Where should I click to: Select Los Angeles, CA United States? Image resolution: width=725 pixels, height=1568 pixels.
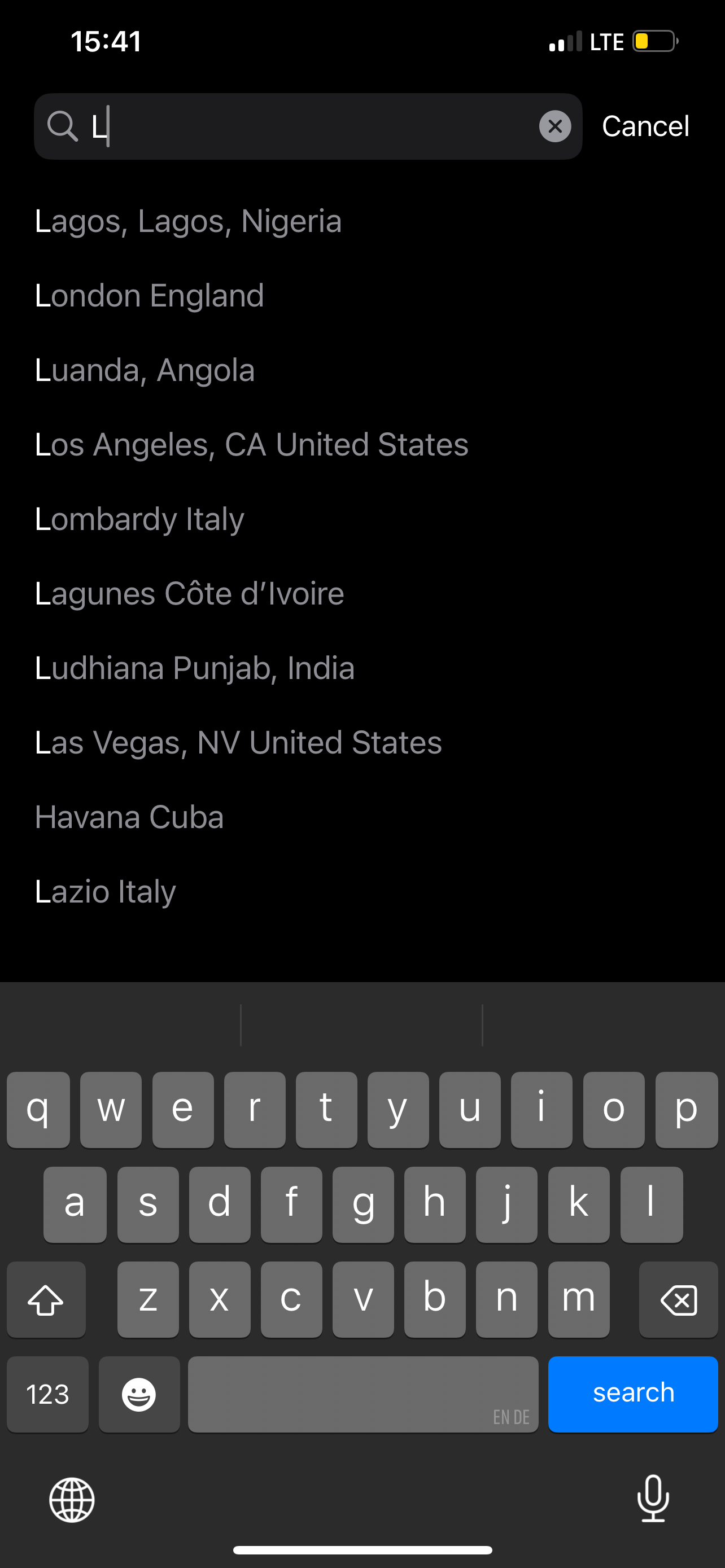pyautogui.click(x=251, y=444)
